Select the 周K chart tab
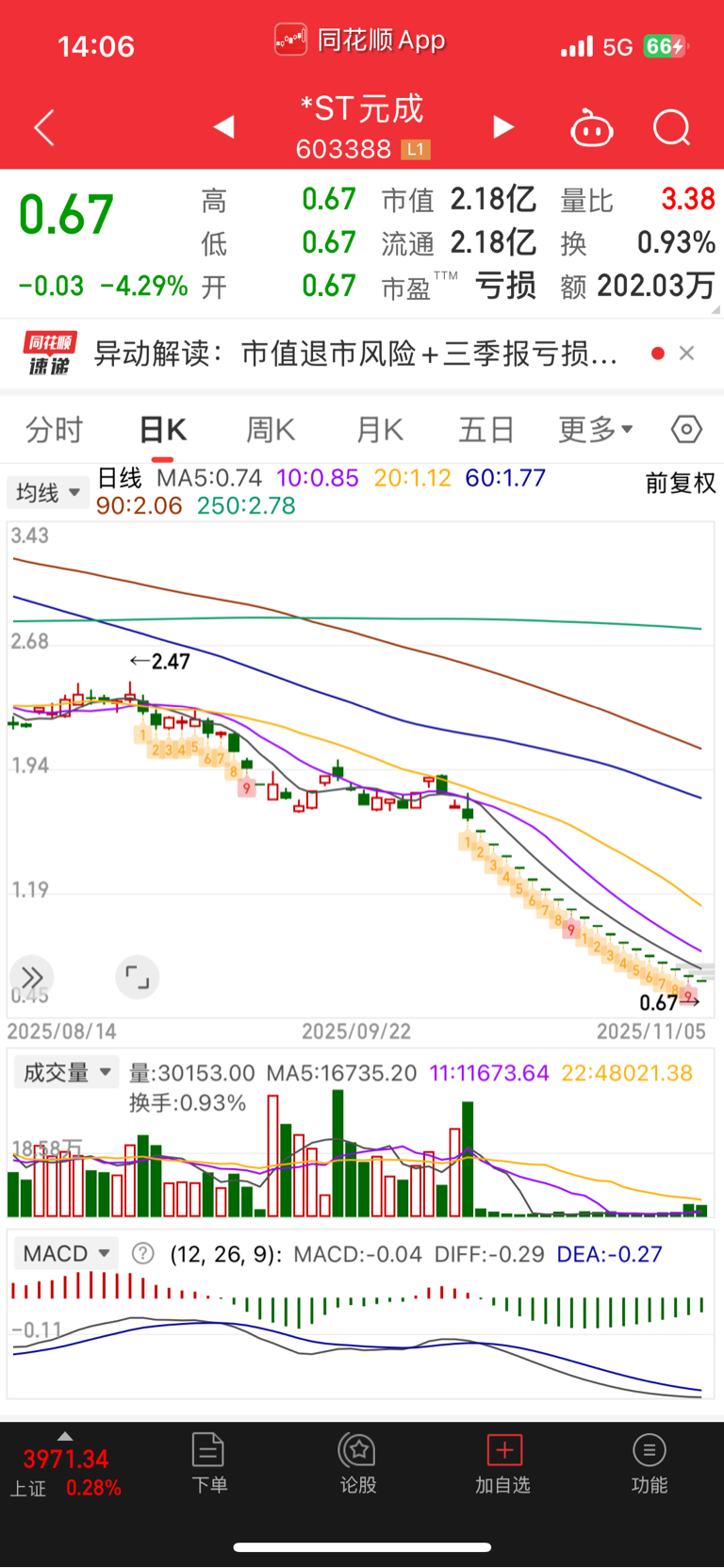This screenshot has height=1568, width=724. tap(271, 430)
